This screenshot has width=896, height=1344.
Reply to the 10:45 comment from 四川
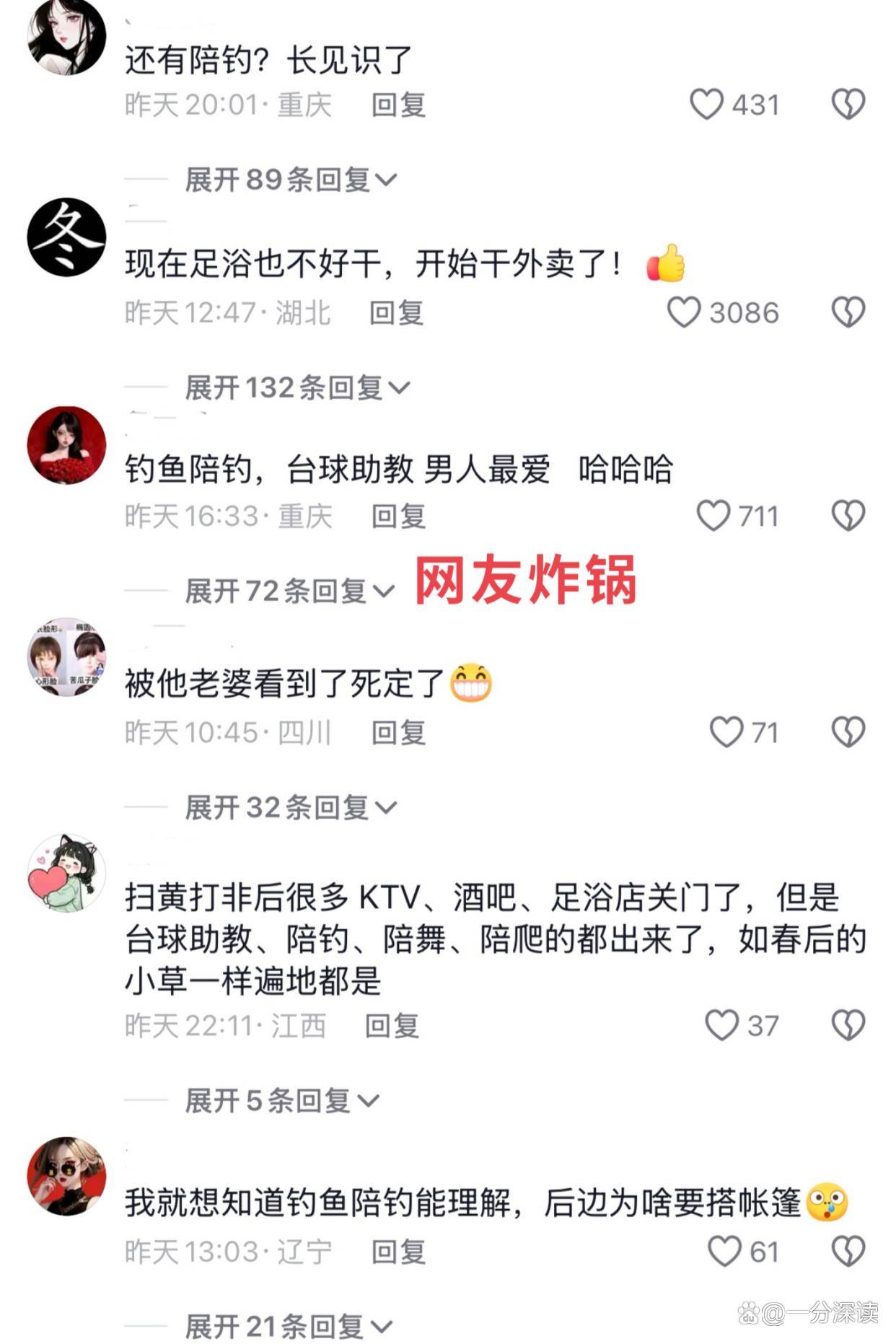tap(398, 733)
